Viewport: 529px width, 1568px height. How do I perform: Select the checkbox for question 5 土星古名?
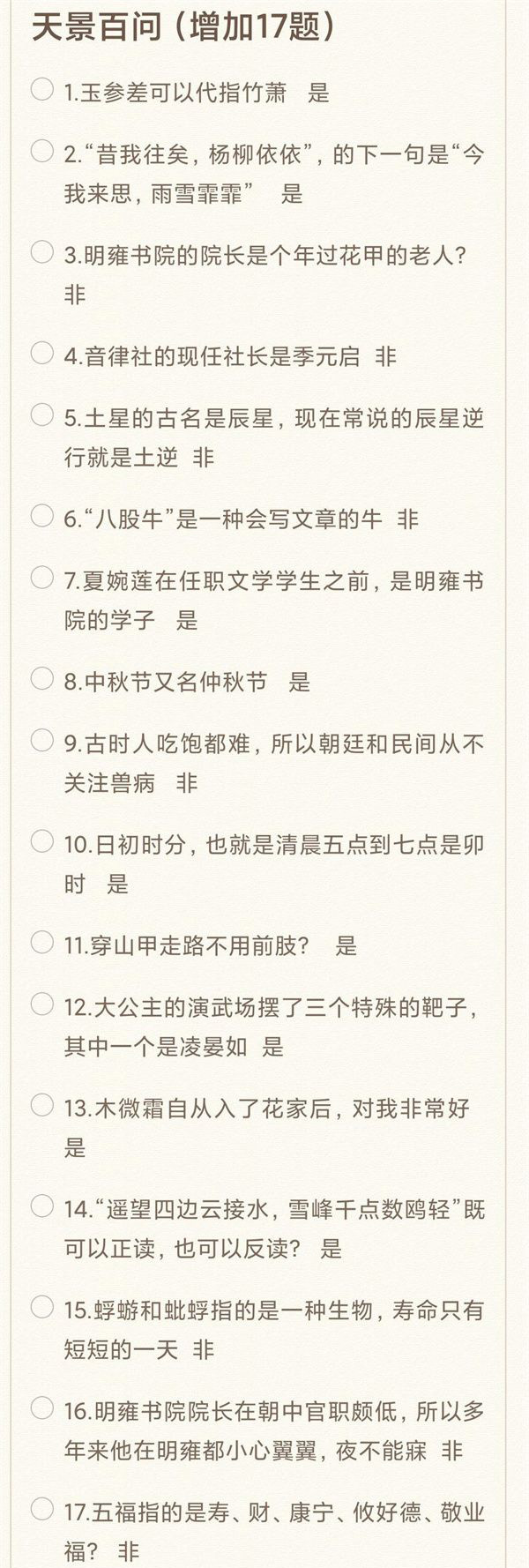pos(42,414)
